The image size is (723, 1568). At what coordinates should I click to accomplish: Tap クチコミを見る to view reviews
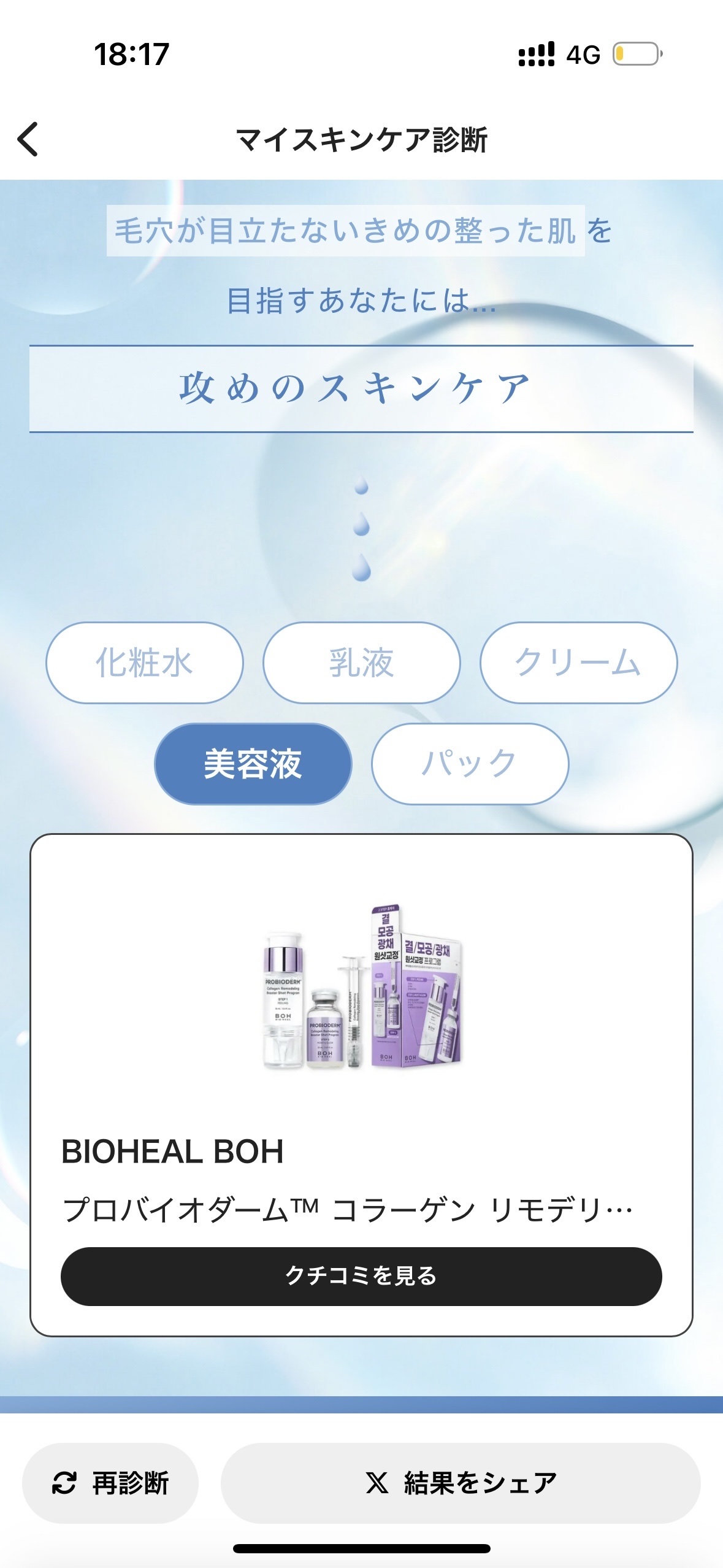[361, 1276]
